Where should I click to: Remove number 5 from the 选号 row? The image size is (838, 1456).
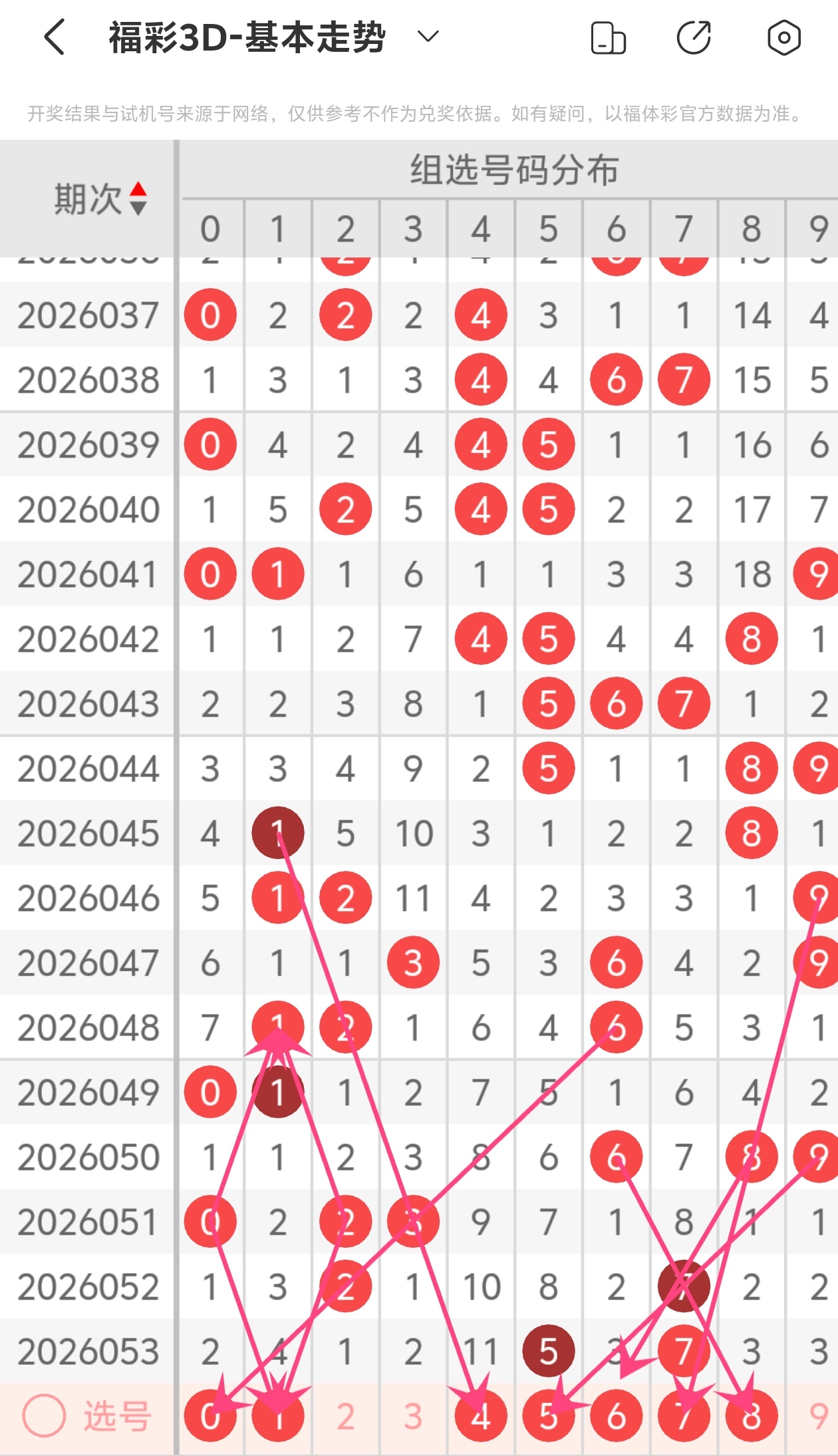pyautogui.click(x=549, y=1416)
